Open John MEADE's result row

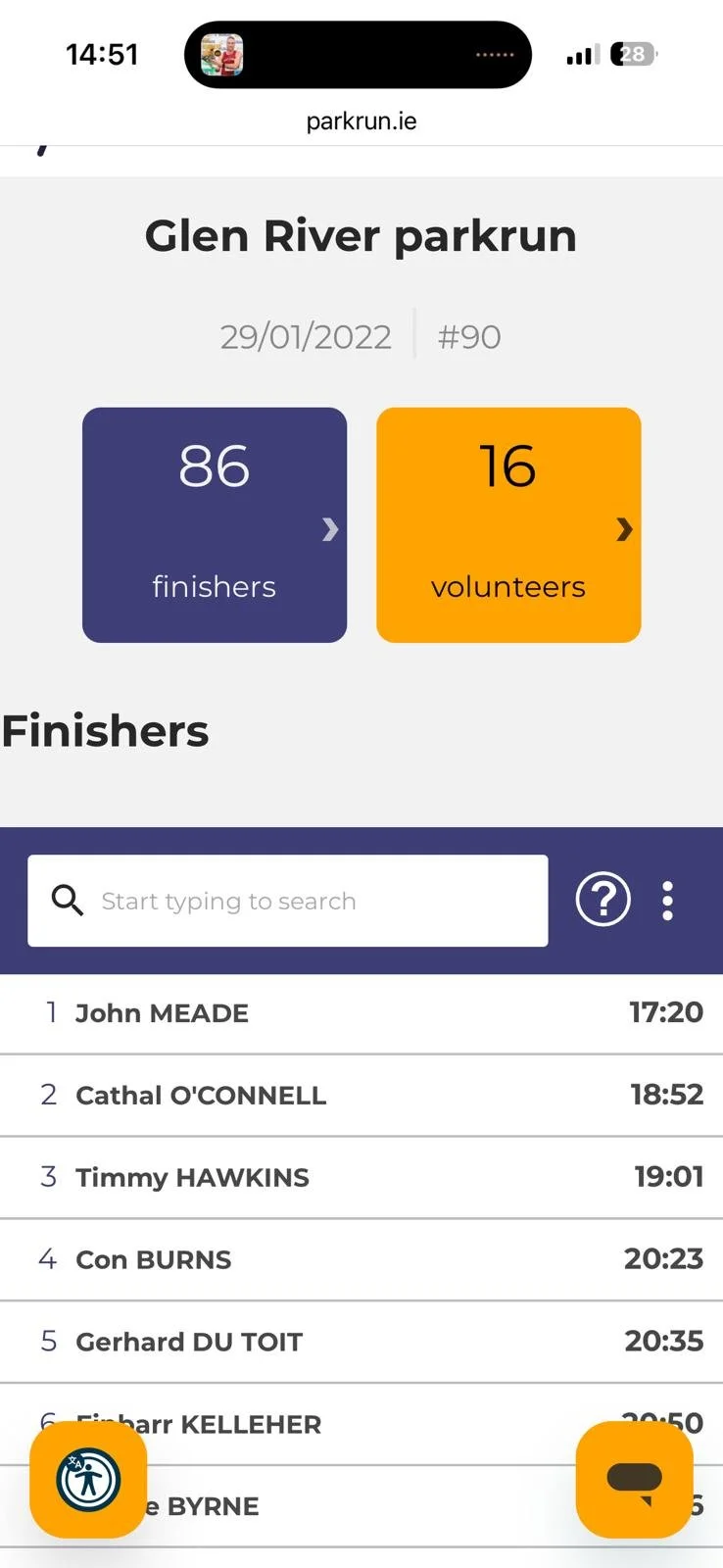[361, 1013]
